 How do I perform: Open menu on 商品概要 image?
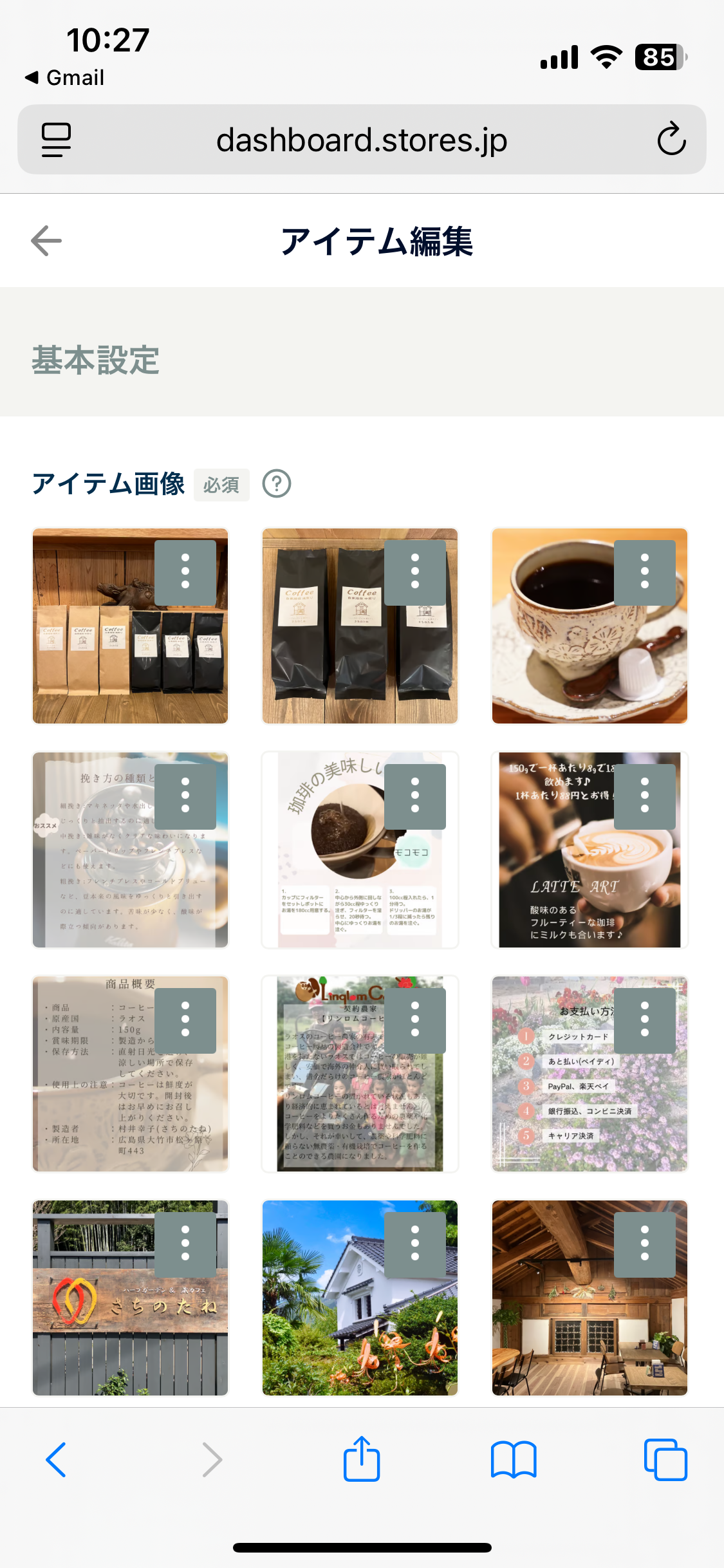pyautogui.click(x=185, y=1020)
